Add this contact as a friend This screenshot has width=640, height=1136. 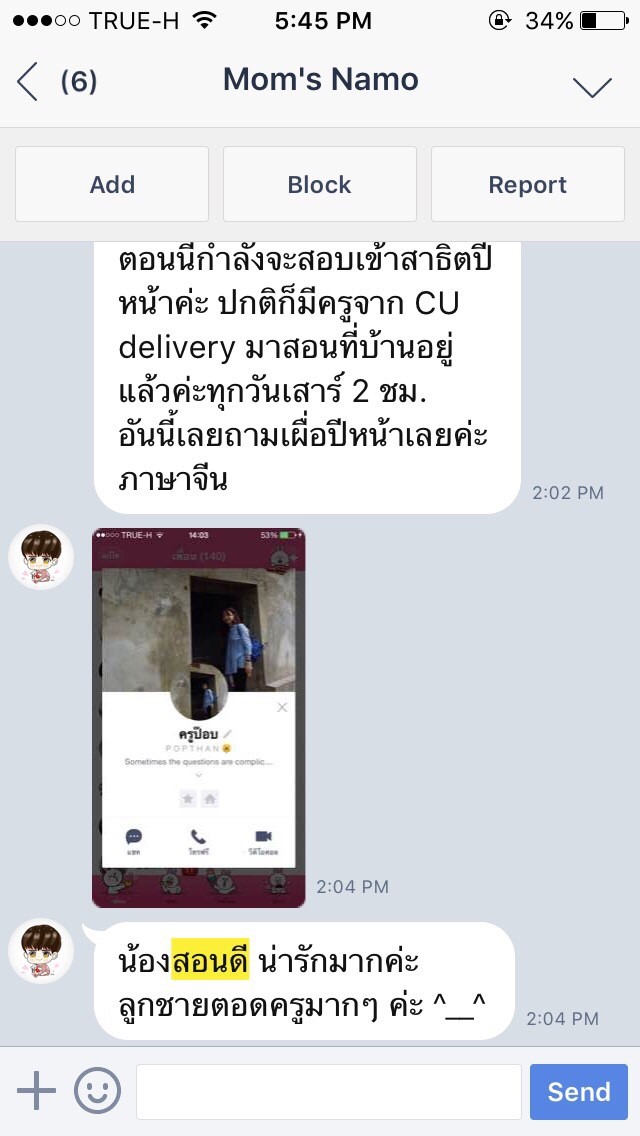click(112, 184)
